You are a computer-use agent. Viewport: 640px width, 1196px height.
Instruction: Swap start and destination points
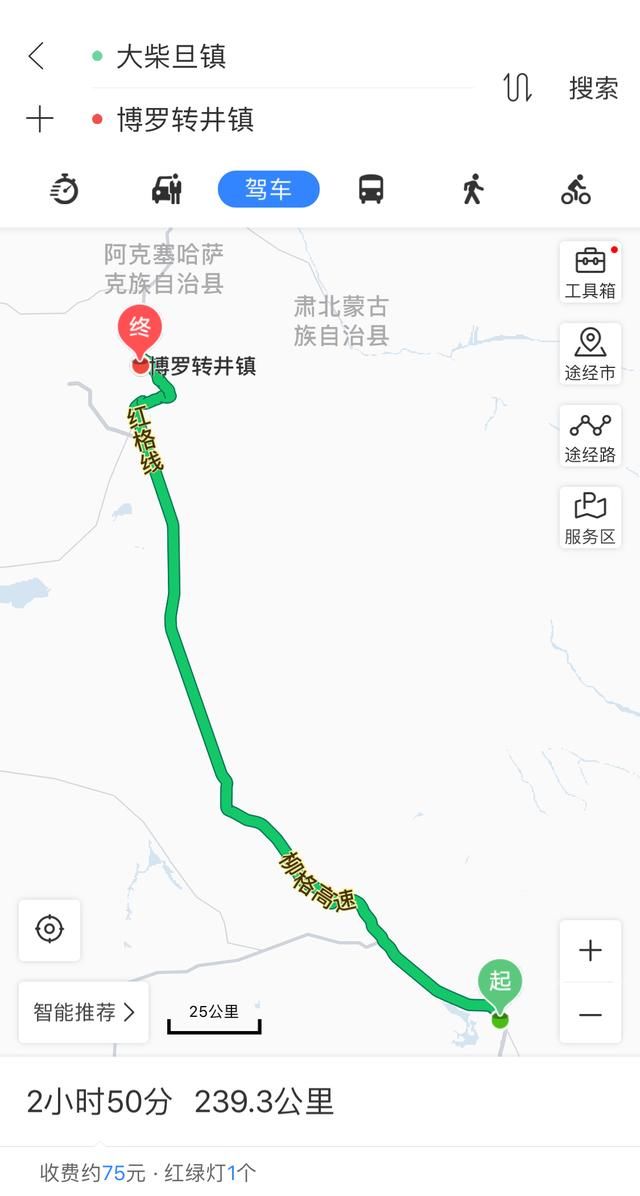point(517,88)
